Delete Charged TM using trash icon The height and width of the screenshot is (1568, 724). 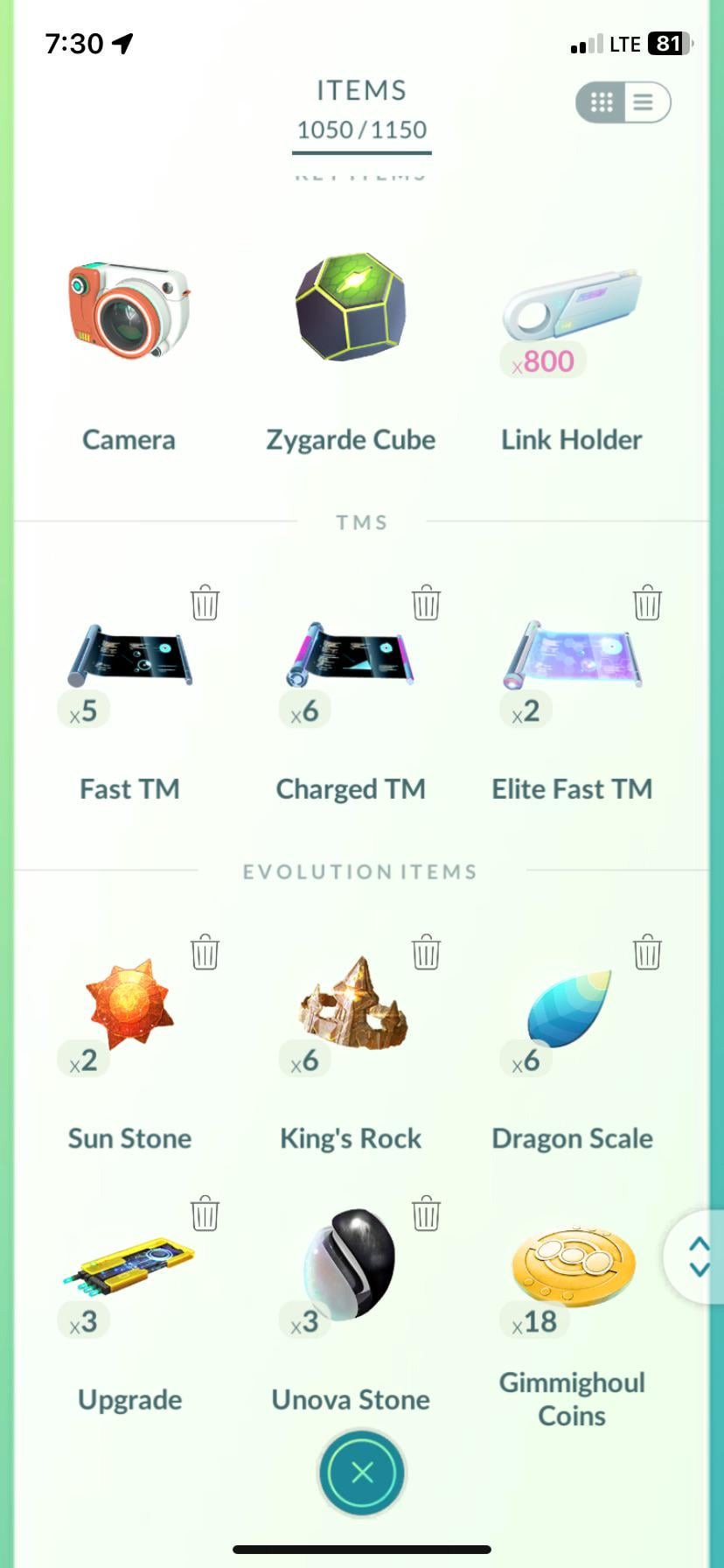(x=426, y=603)
